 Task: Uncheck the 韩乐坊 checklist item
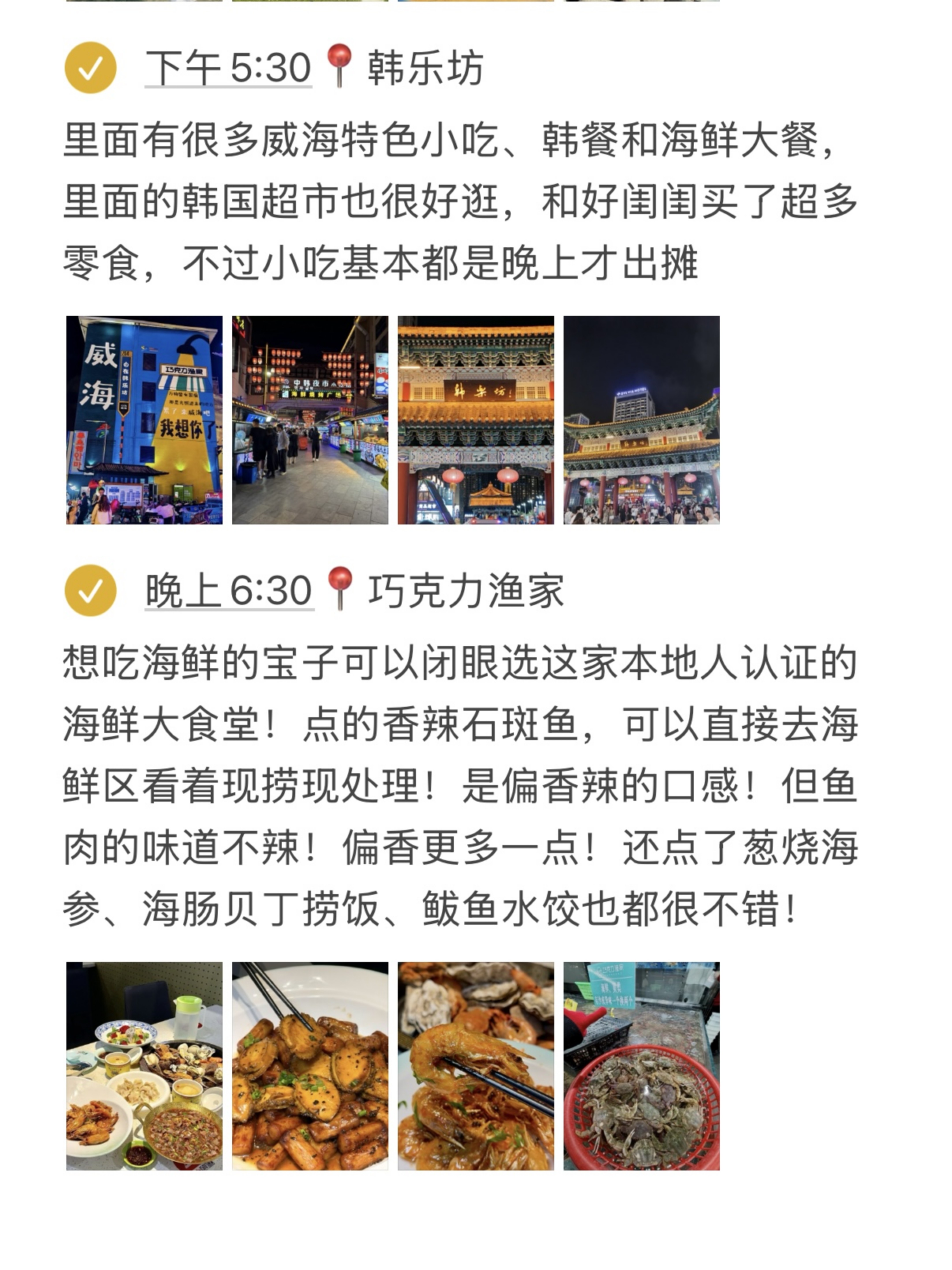[91, 68]
